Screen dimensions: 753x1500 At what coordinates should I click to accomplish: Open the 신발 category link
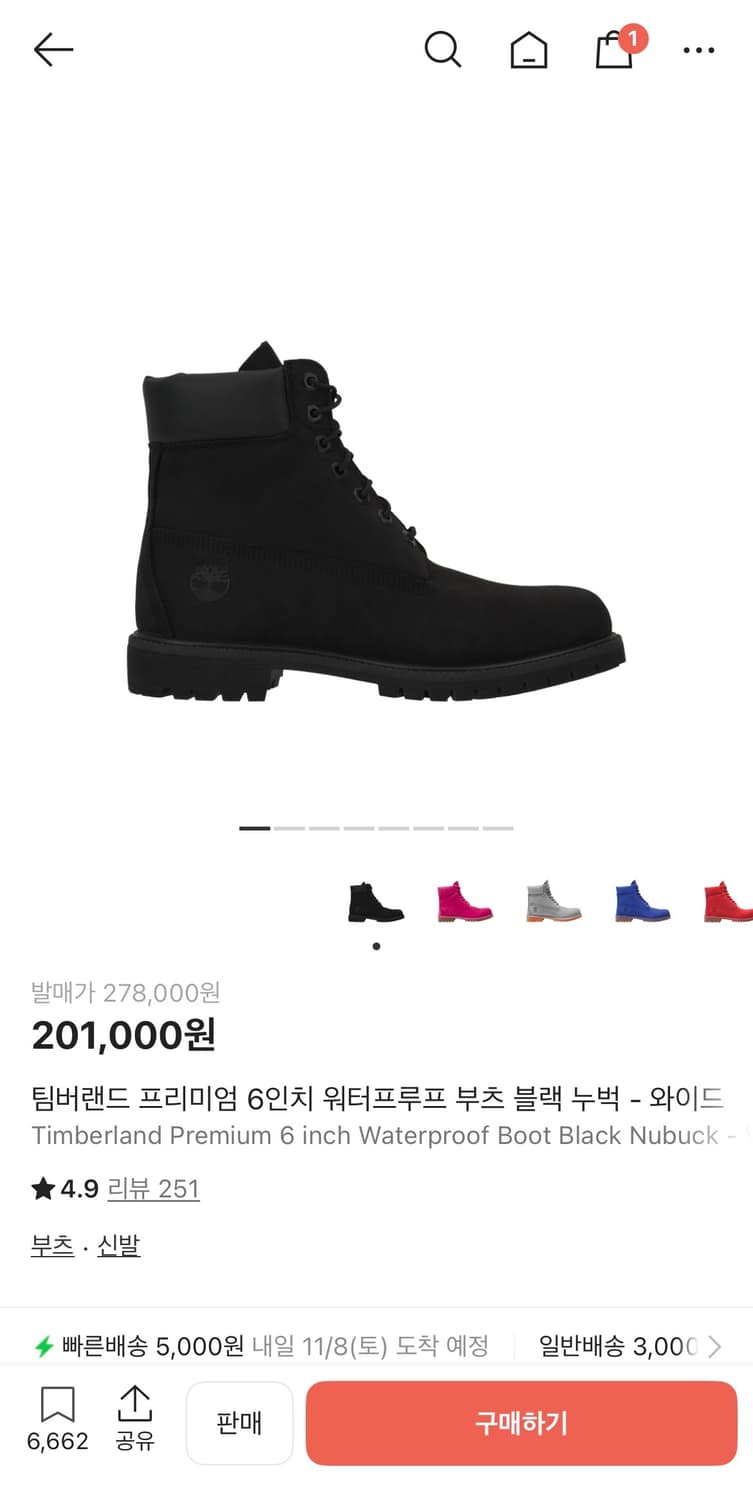tap(120, 1246)
